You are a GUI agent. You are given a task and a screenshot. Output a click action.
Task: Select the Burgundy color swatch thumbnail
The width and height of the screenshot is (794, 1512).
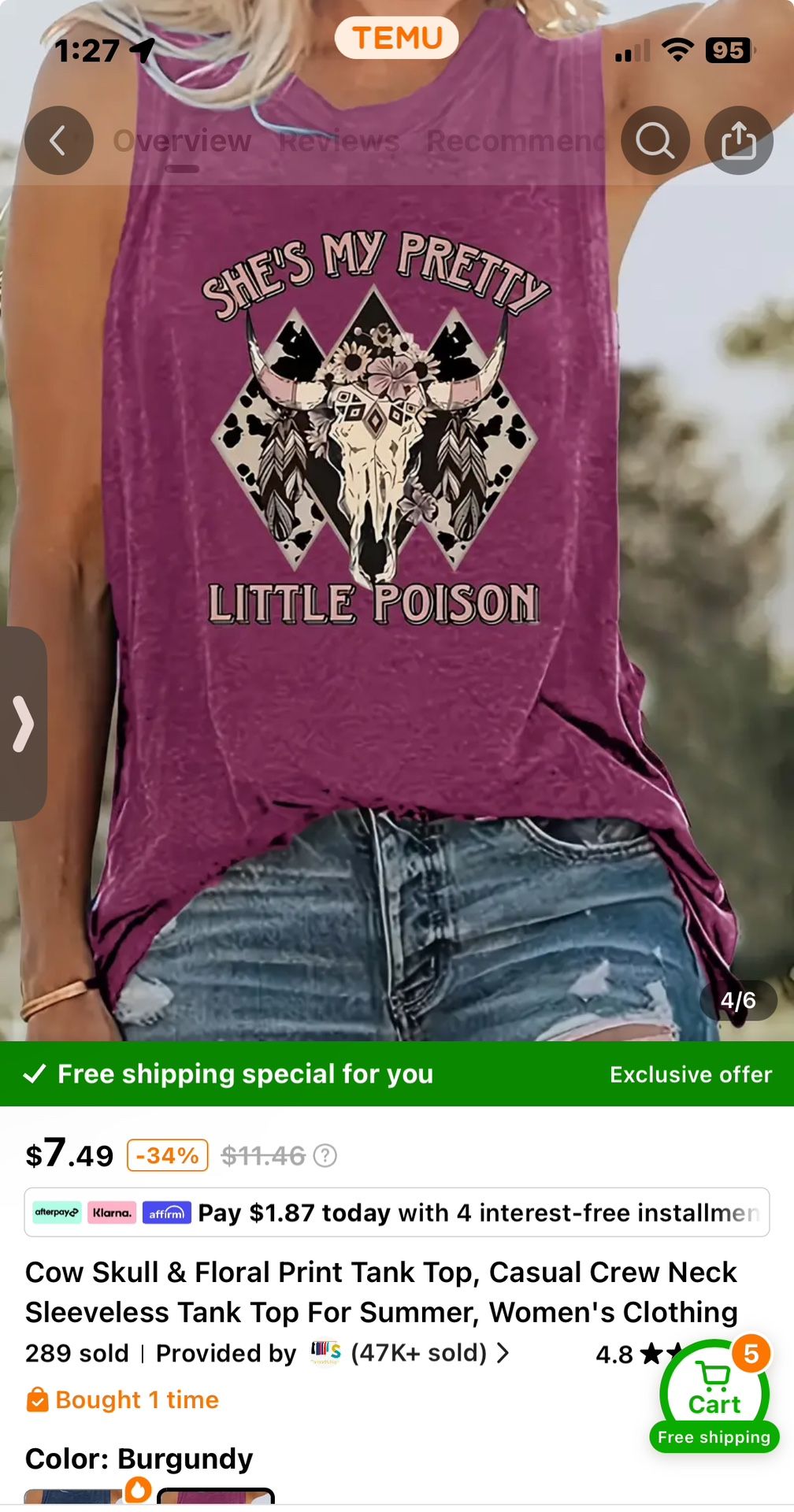(217, 1496)
